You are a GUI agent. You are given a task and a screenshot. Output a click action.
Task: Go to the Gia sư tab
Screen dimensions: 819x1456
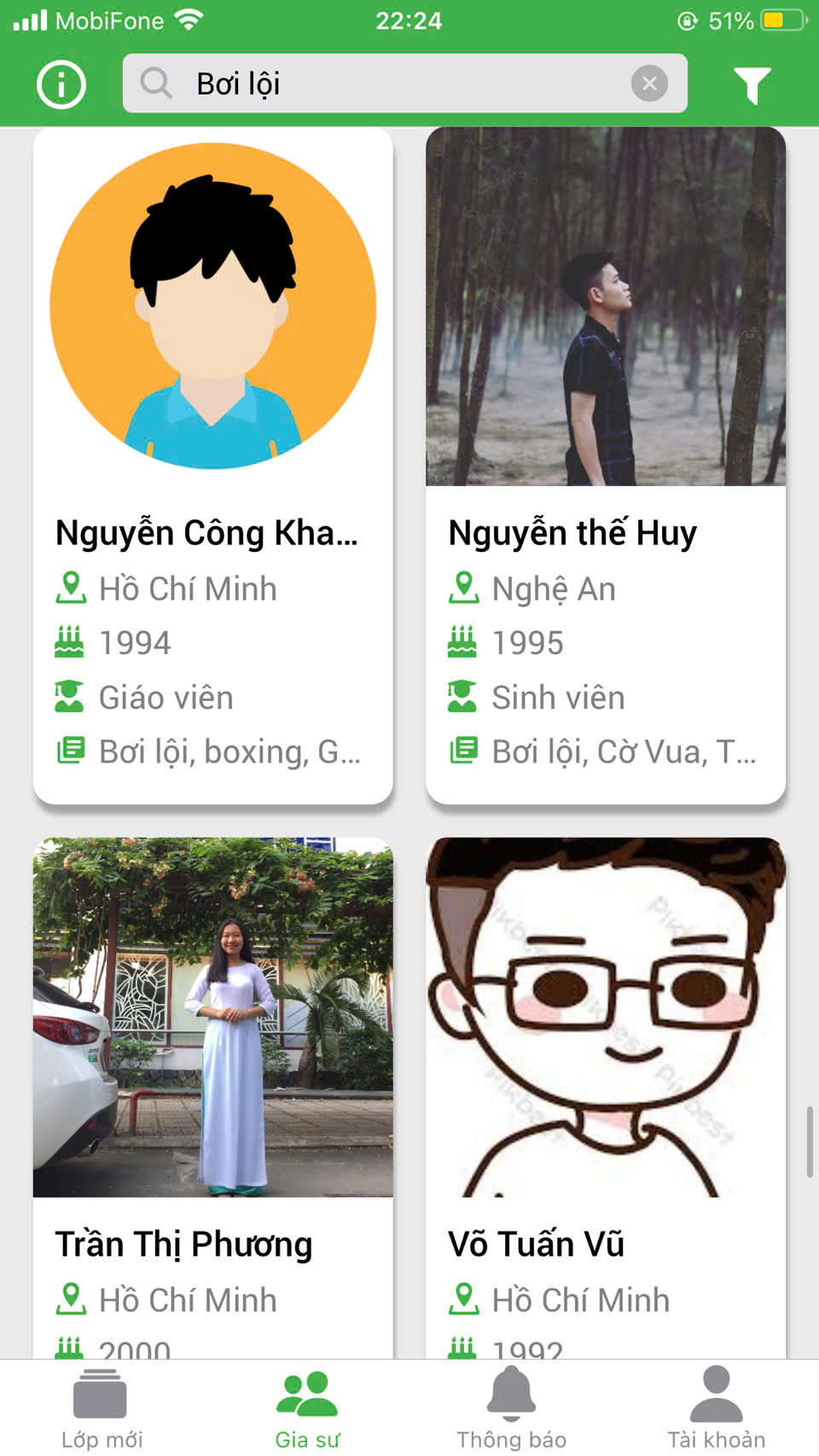307,1408
